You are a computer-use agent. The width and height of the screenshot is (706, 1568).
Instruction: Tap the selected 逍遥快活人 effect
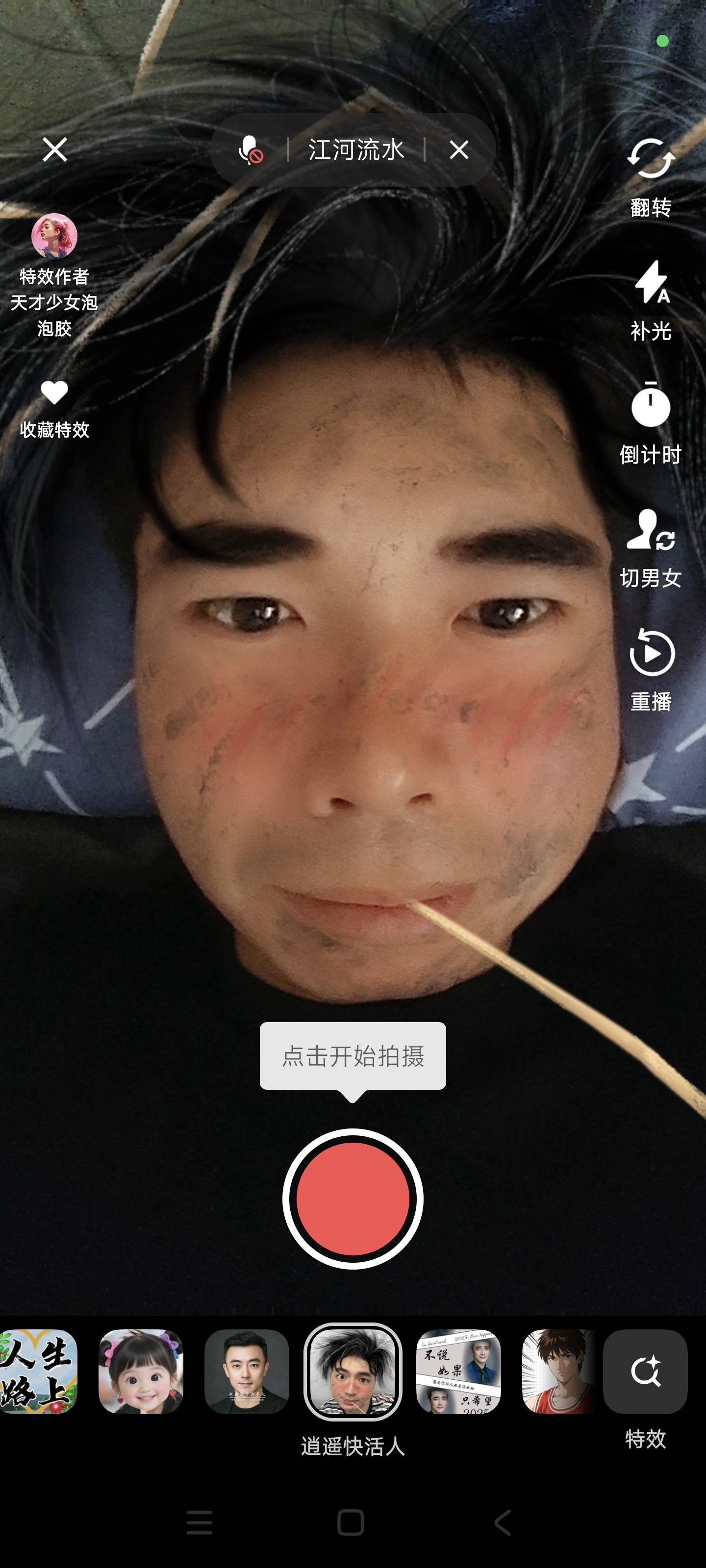pyautogui.click(x=353, y=1372)
